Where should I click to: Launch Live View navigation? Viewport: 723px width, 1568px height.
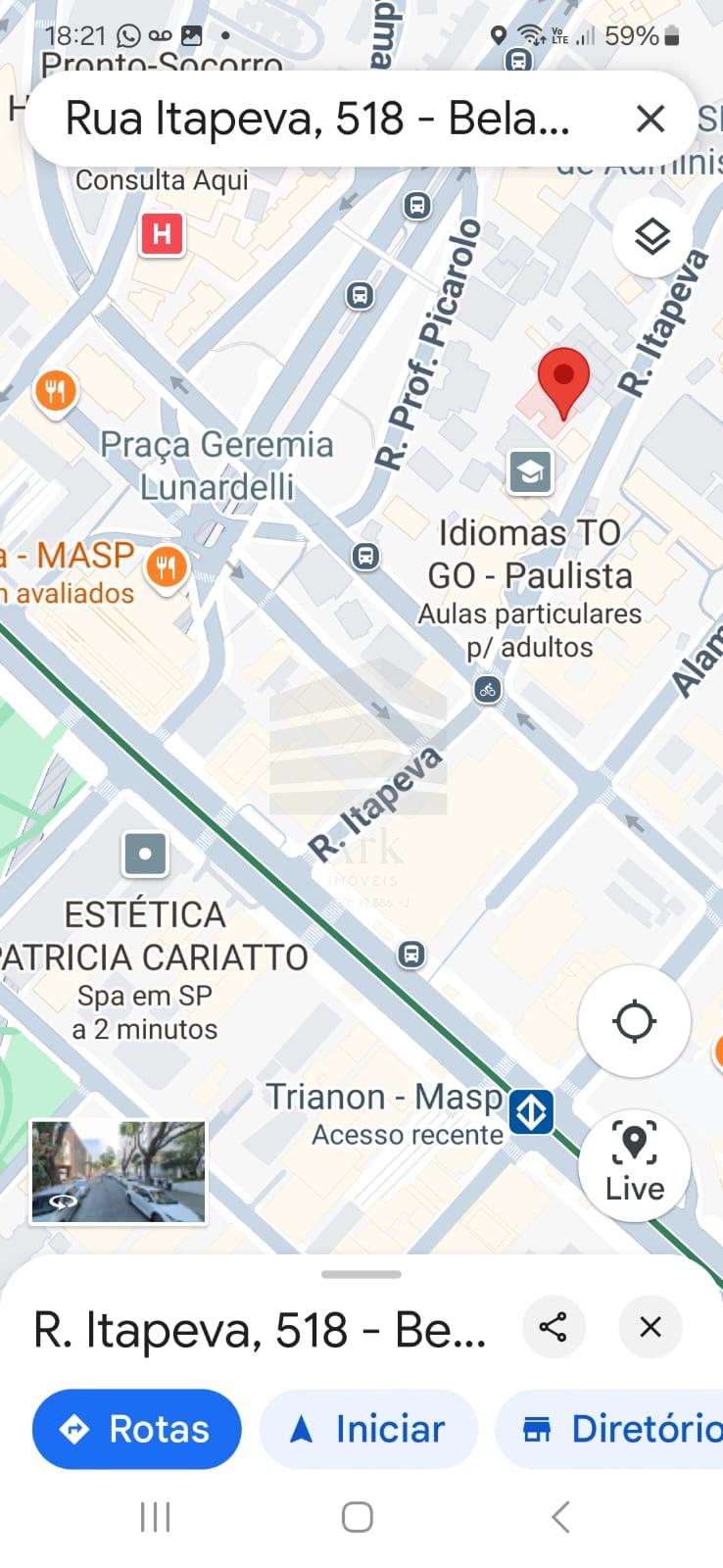634,1163
